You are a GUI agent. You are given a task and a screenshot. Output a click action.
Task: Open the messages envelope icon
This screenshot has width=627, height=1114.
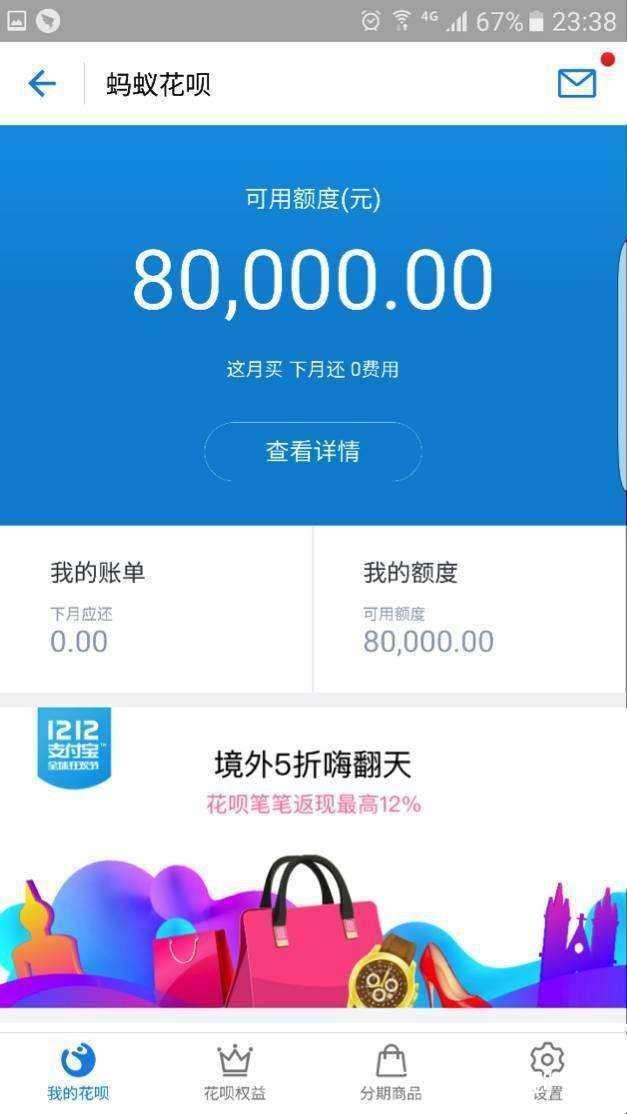577,84
